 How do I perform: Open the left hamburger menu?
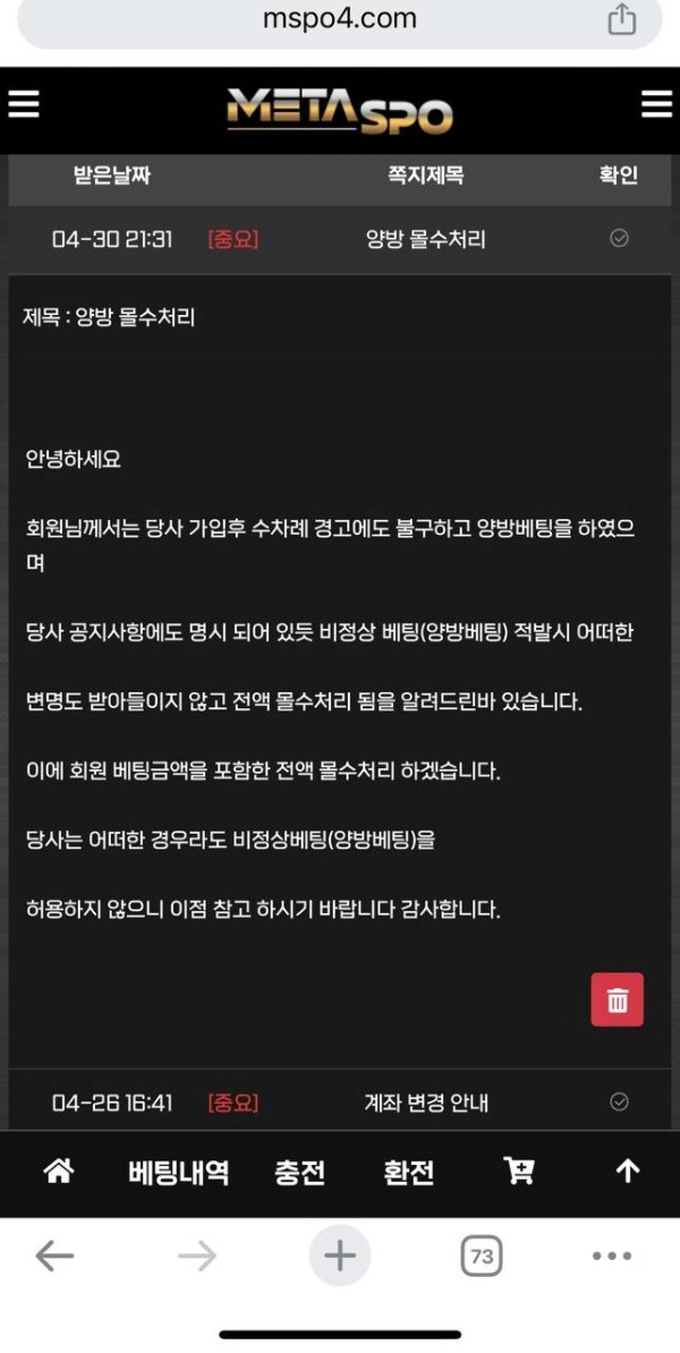point(24,104)
